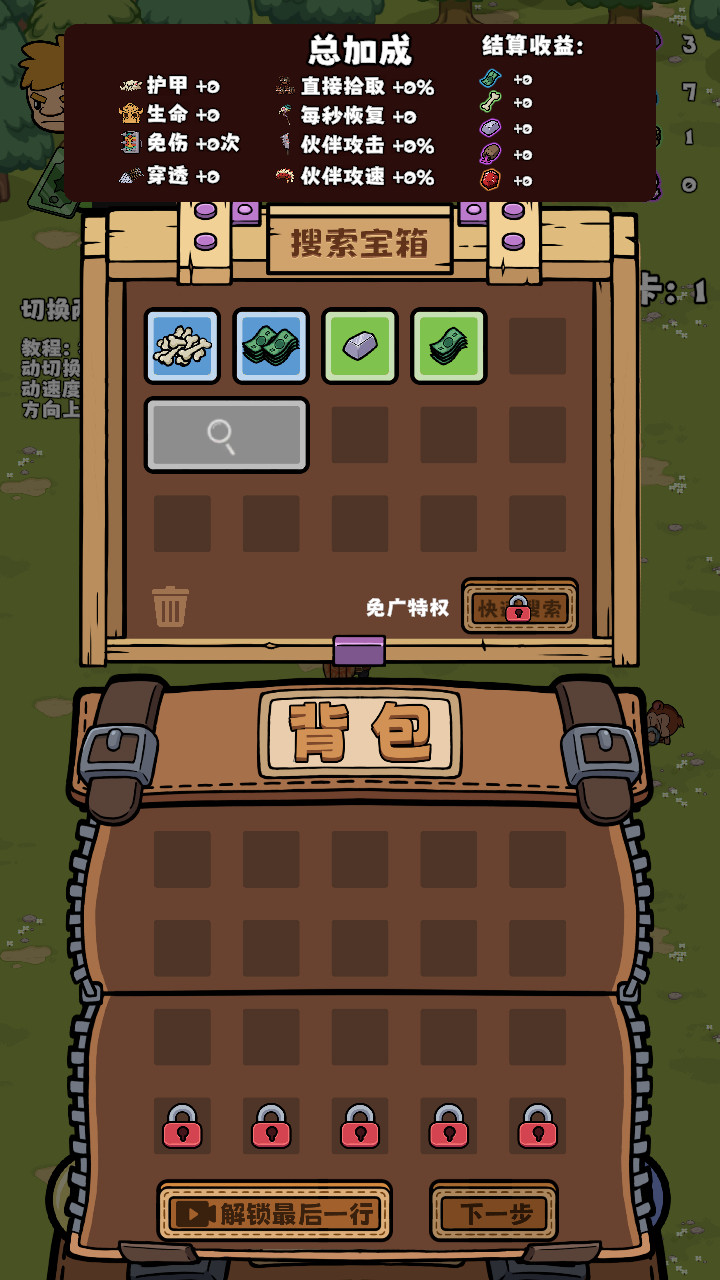Proceed with the 下一步 button
The width and height of the screenshot is (720, 1280).
pos(494,1213)
